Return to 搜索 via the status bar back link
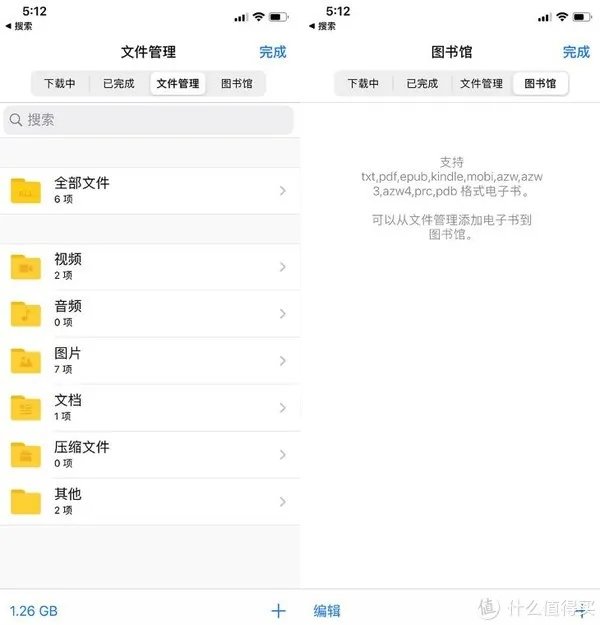Viewport: 600px width, 625px height. (x=18, y=26)
